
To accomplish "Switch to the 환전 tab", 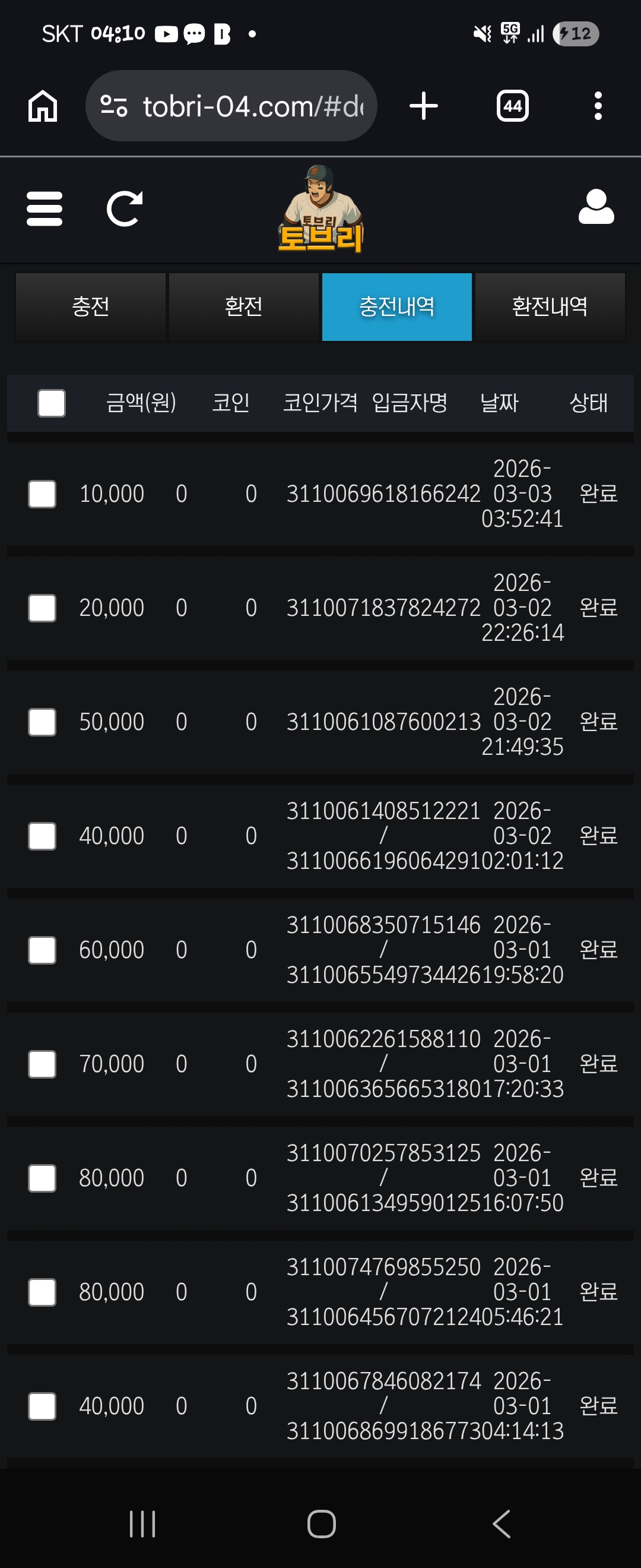I will pos(243,307).
